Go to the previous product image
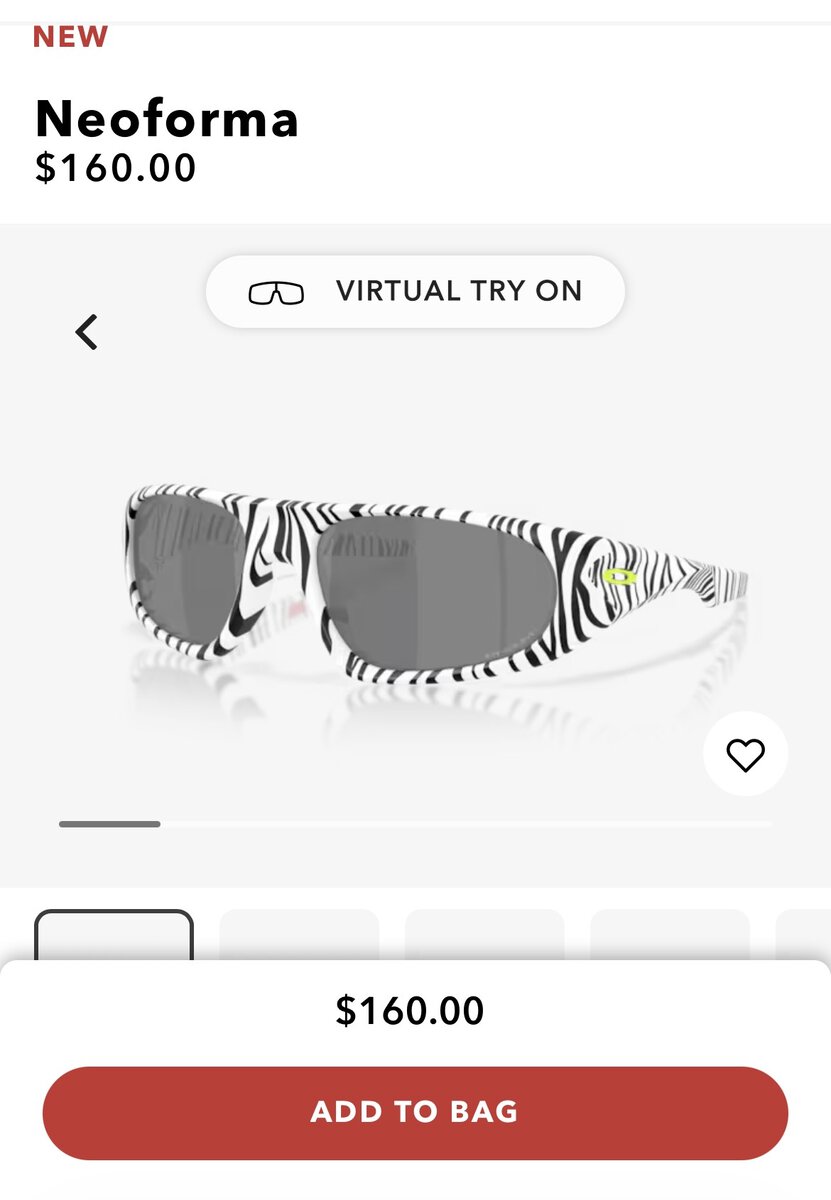Image resolution: width=831 pixels, height=1200 pixels. [x=87, y=332]
